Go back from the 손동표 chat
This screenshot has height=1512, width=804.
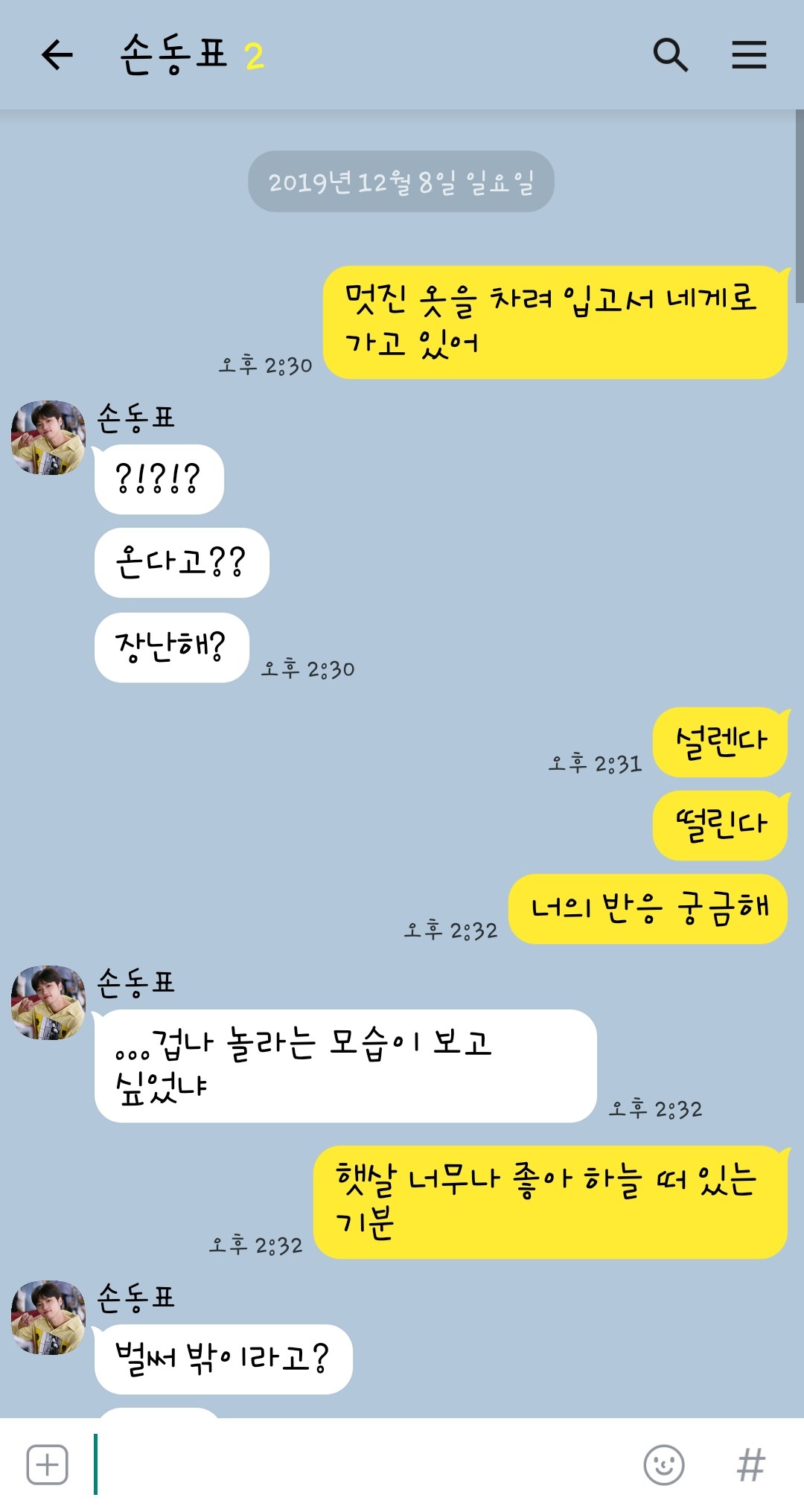point(57,55)
